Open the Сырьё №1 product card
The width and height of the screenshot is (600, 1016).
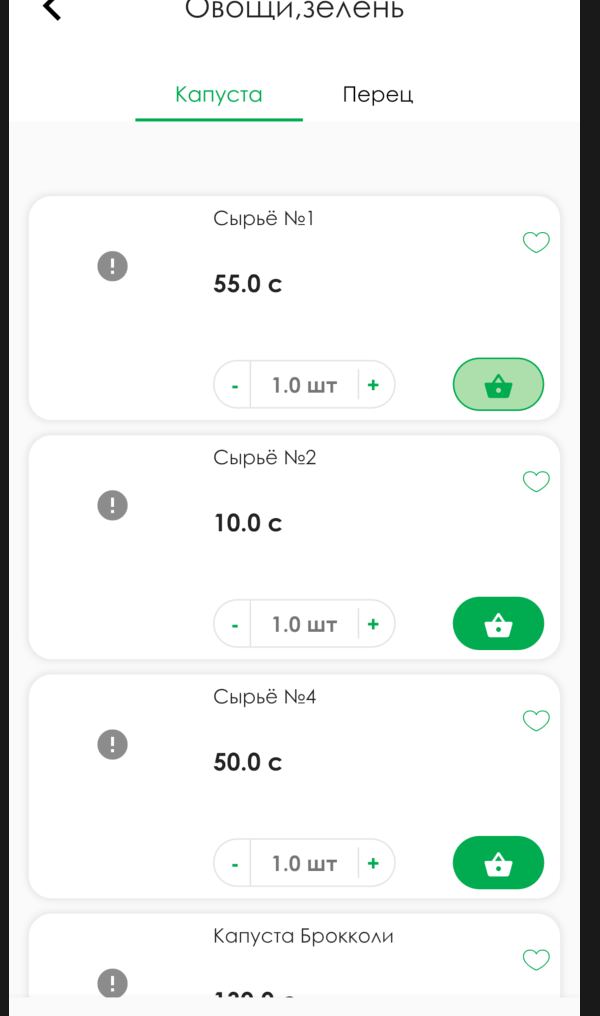tap(294, 308)
